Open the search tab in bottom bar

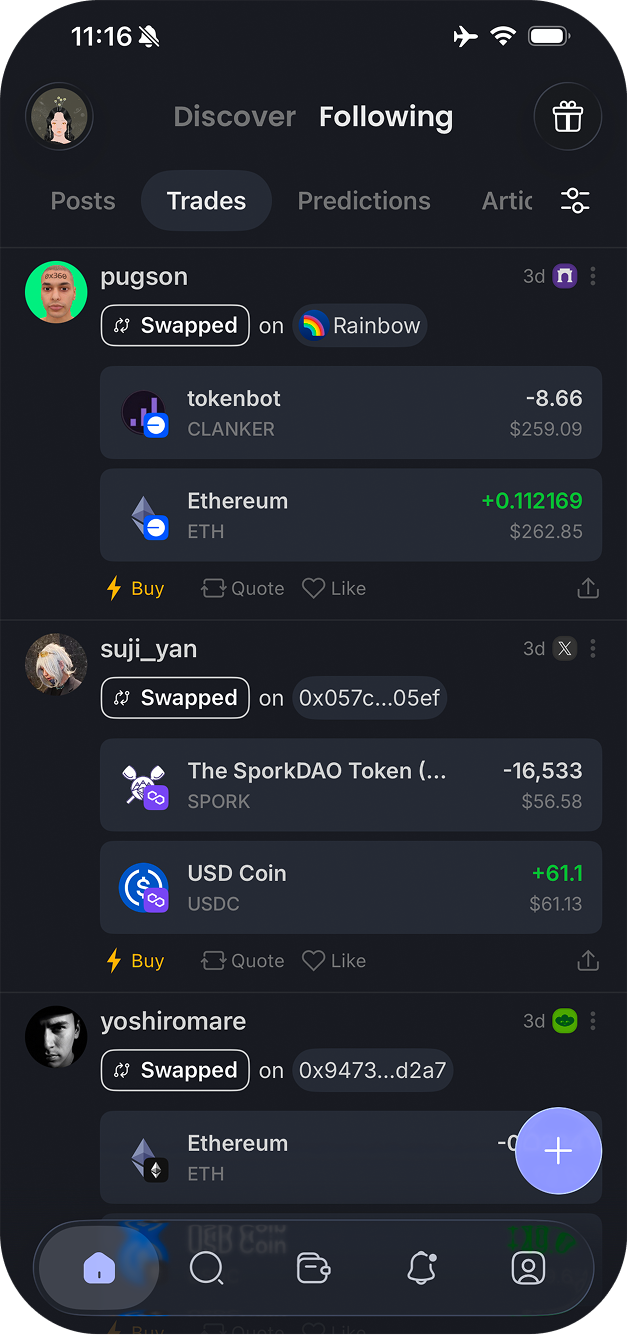[x=206, y=1268]
